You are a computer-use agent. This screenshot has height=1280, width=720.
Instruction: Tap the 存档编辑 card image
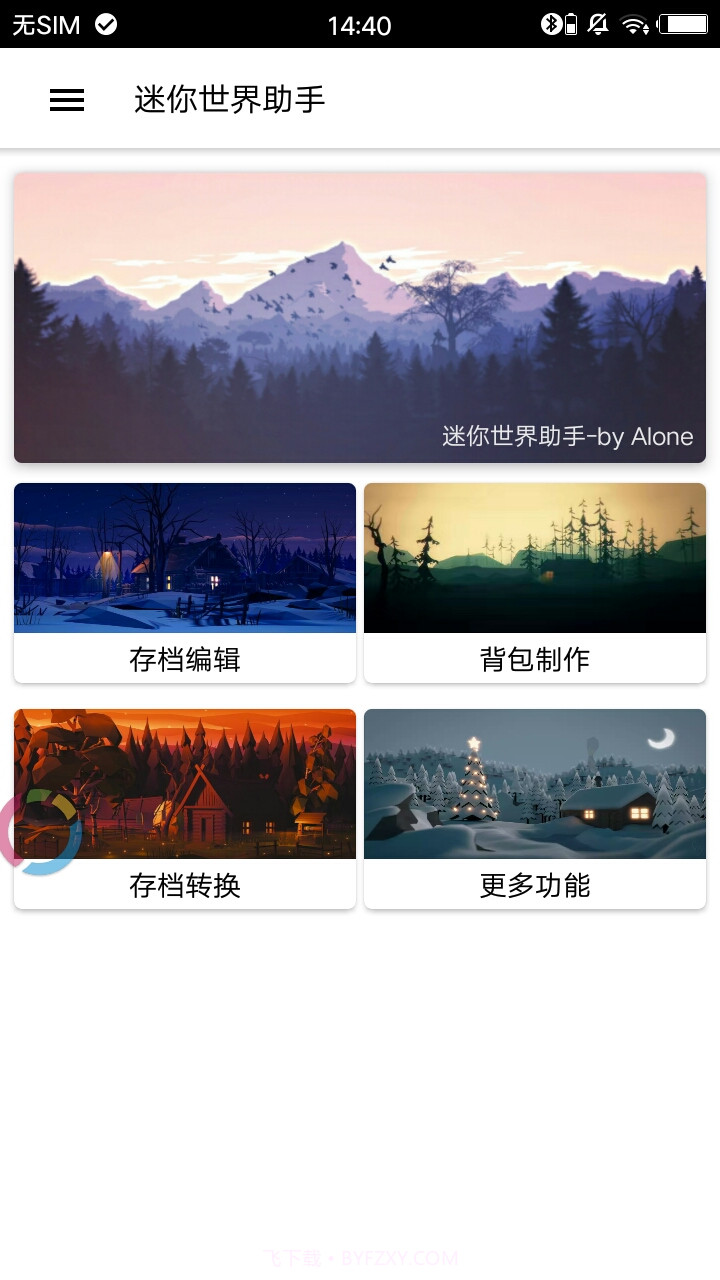(x=184, y=557)
